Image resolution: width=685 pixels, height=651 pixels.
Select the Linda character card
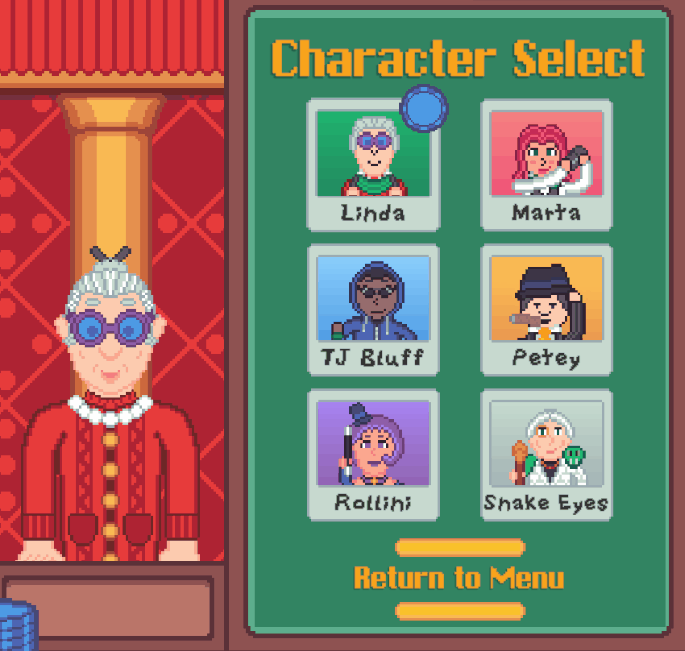(373, 165)
